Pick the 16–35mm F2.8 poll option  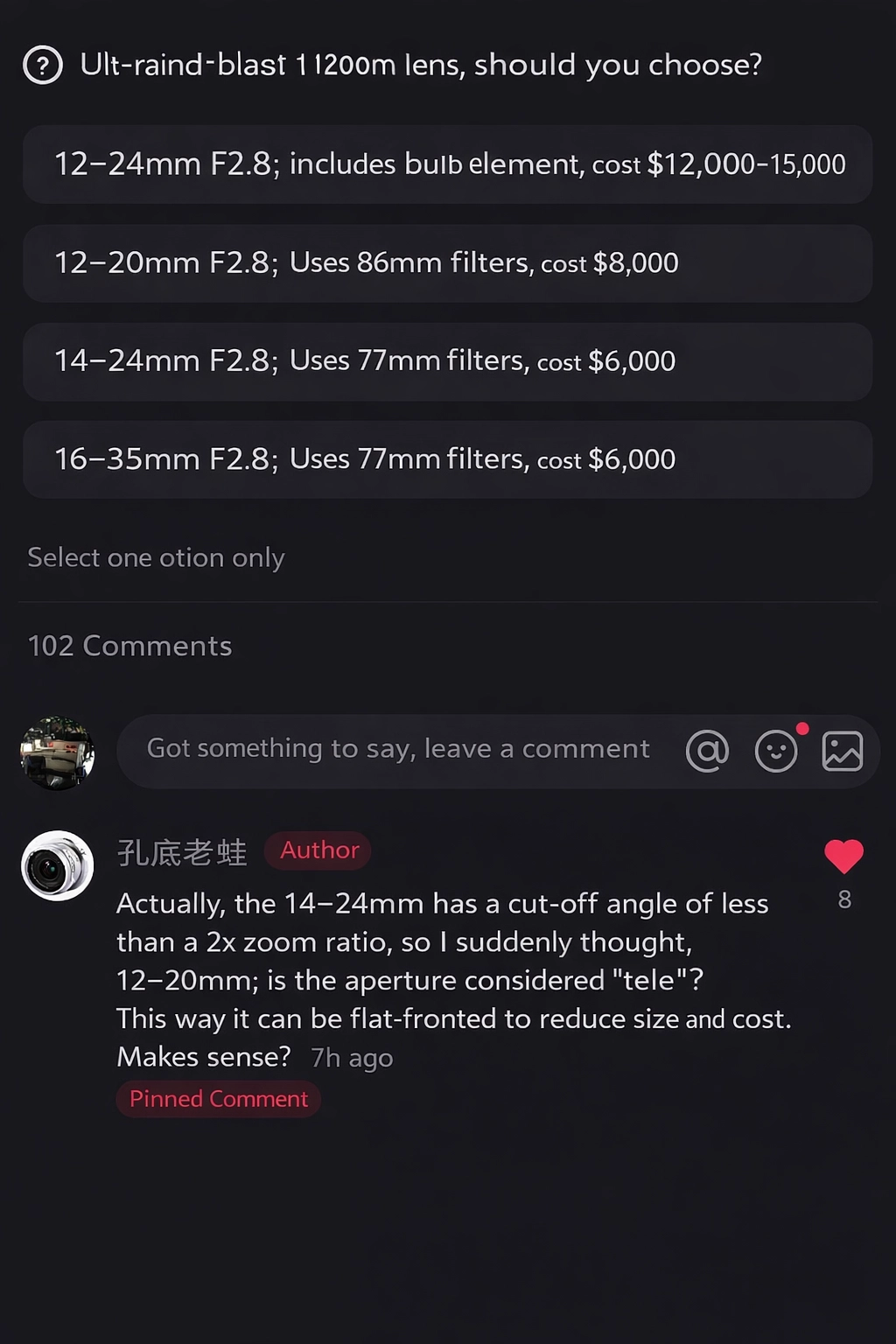[x=447, y=459]
